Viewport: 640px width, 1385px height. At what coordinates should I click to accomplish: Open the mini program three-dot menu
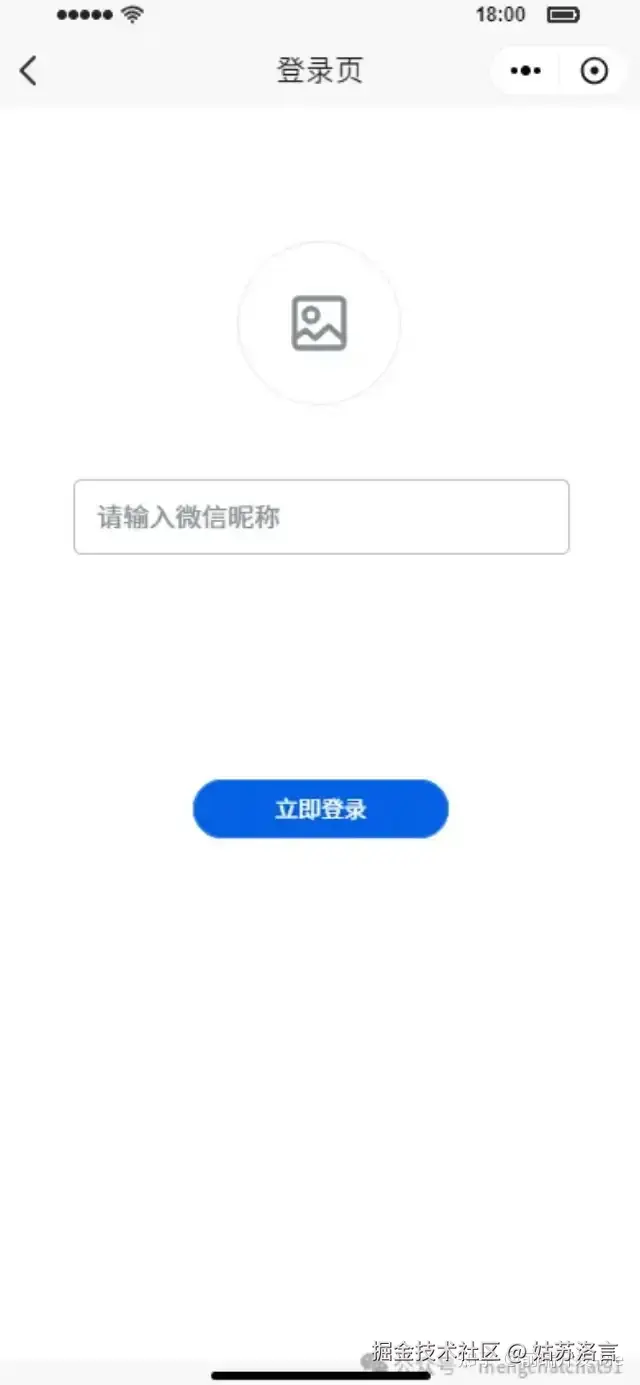[x=525, y=71]
